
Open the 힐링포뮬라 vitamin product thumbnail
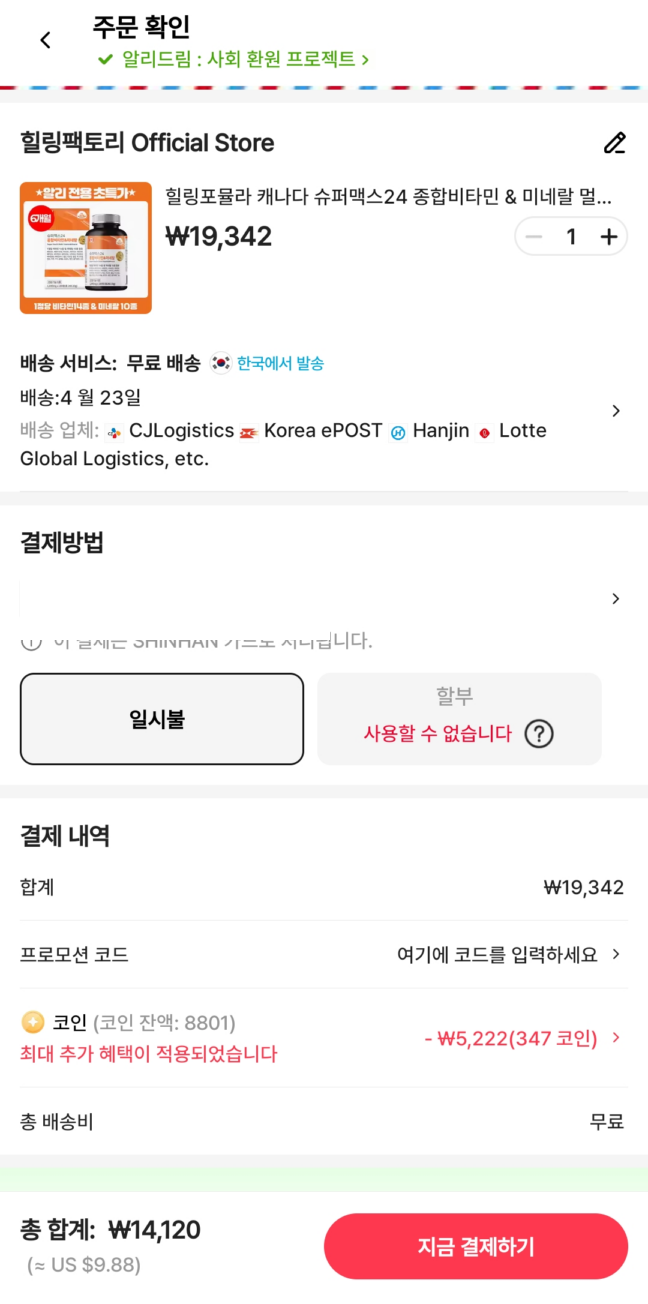point(86,248)
